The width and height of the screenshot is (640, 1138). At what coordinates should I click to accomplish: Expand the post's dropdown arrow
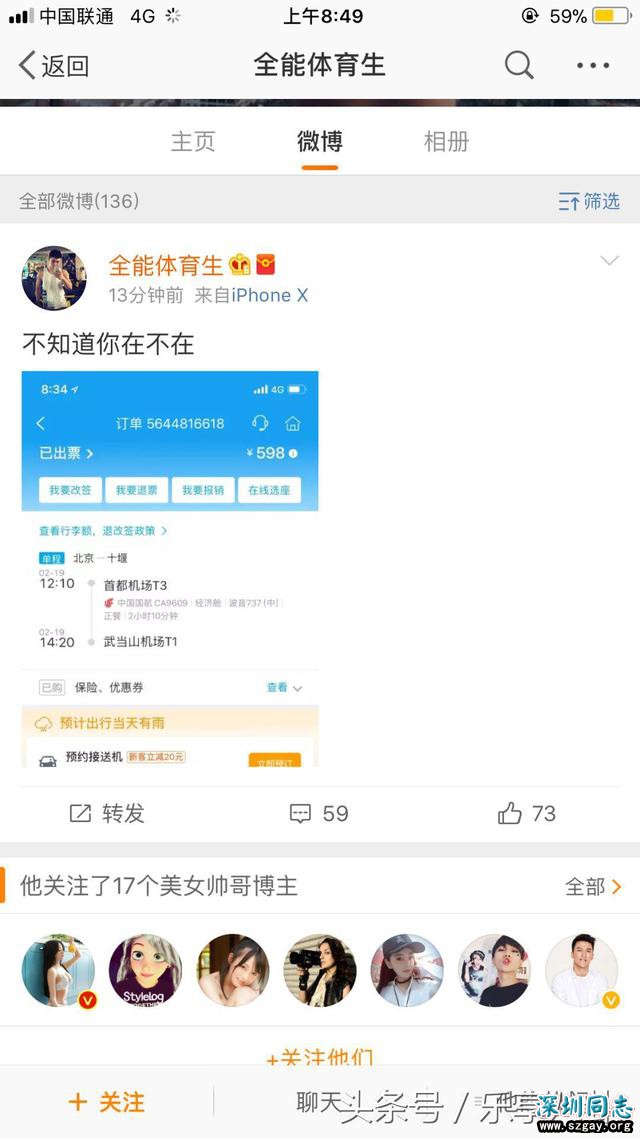click(x=609, y=261)
